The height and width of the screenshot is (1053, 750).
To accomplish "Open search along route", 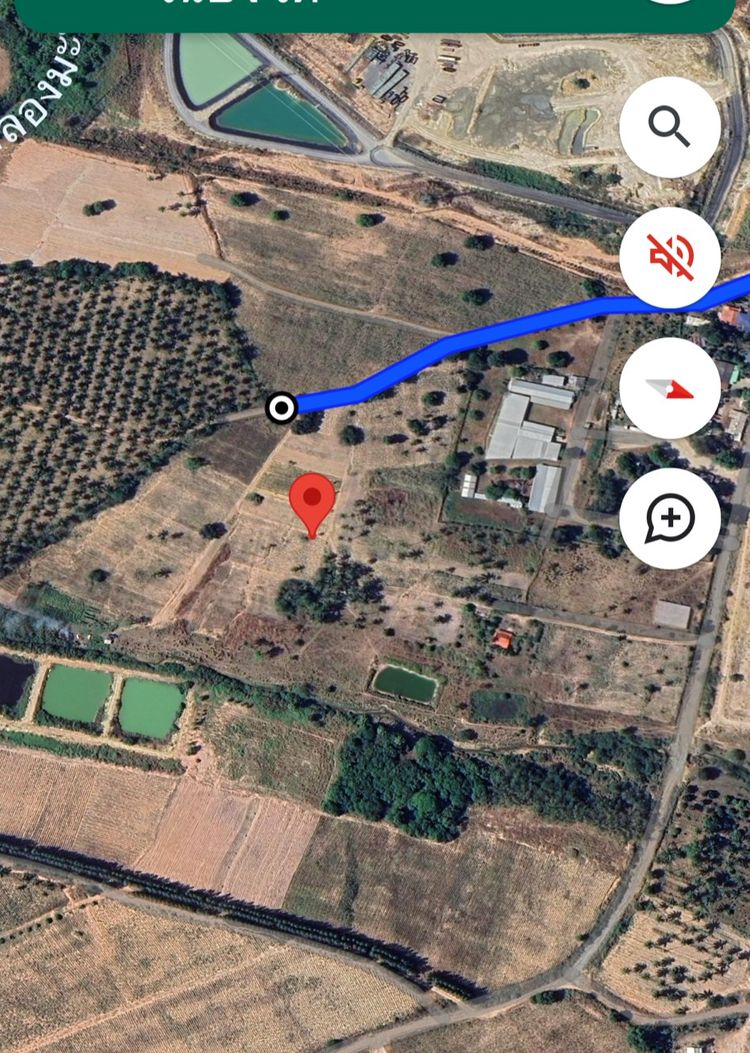I will 669,127.
